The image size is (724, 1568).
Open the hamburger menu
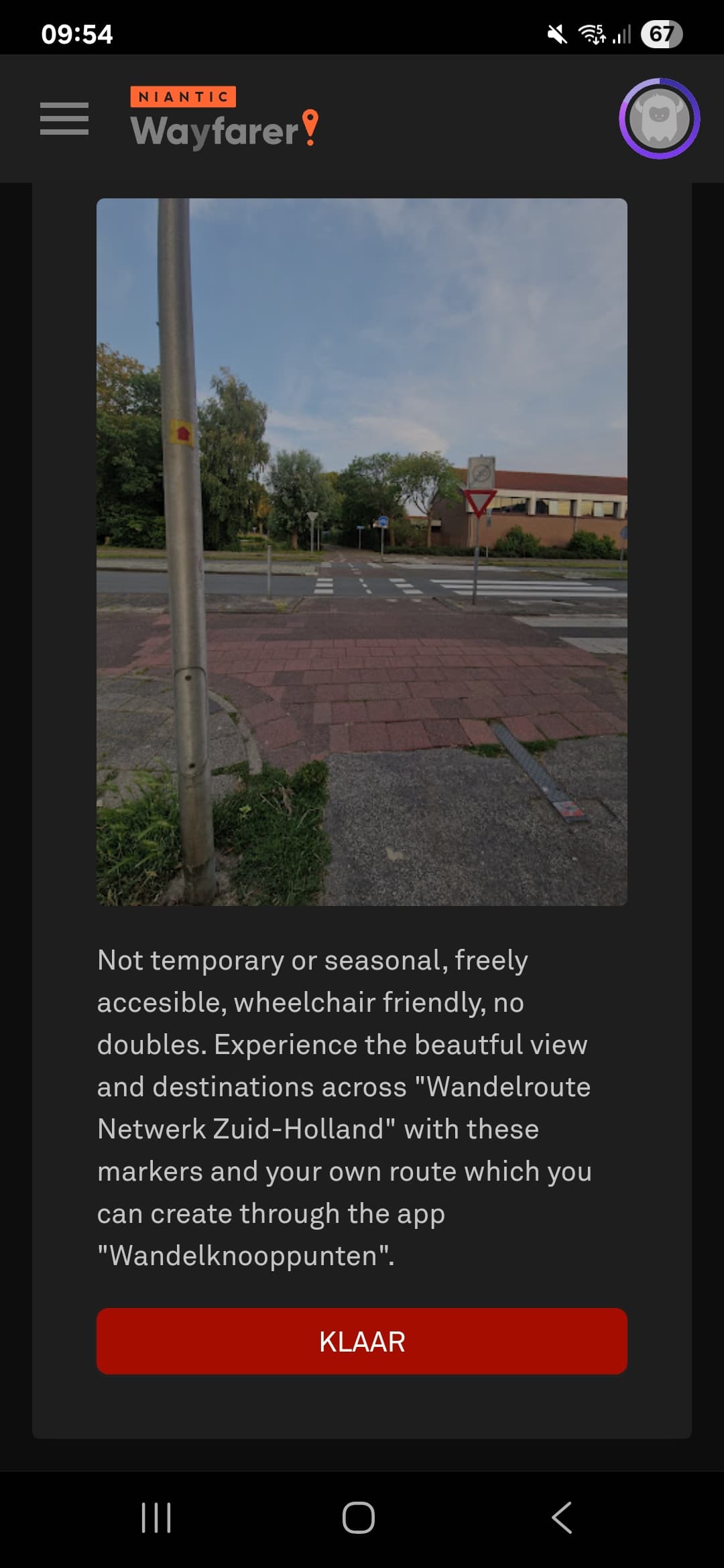point(64,119)
